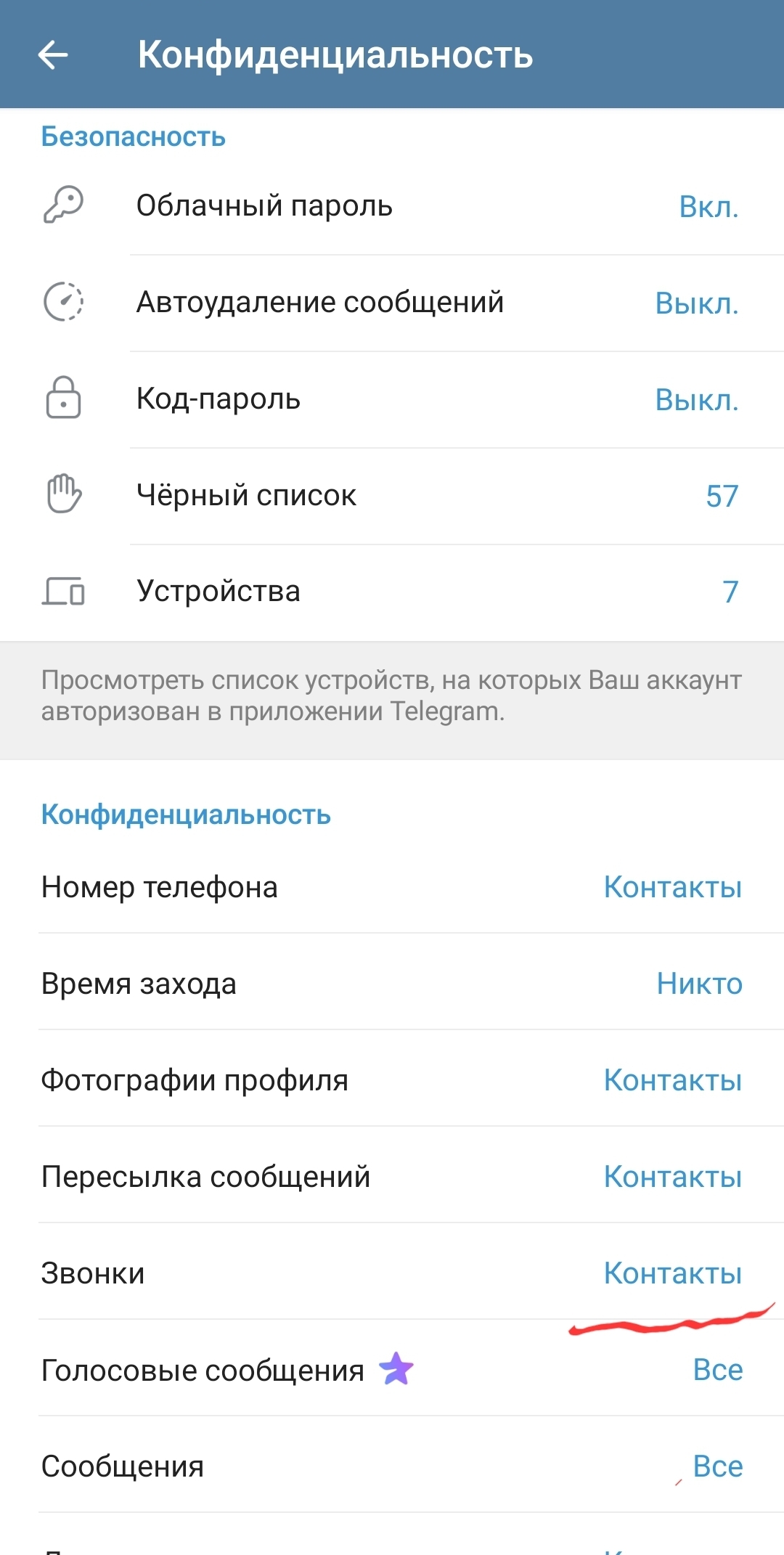Viewport: 784px width, 1555px height.
Task: Open Пересылка сообщений privacy setting
Action: [392, 1176]
